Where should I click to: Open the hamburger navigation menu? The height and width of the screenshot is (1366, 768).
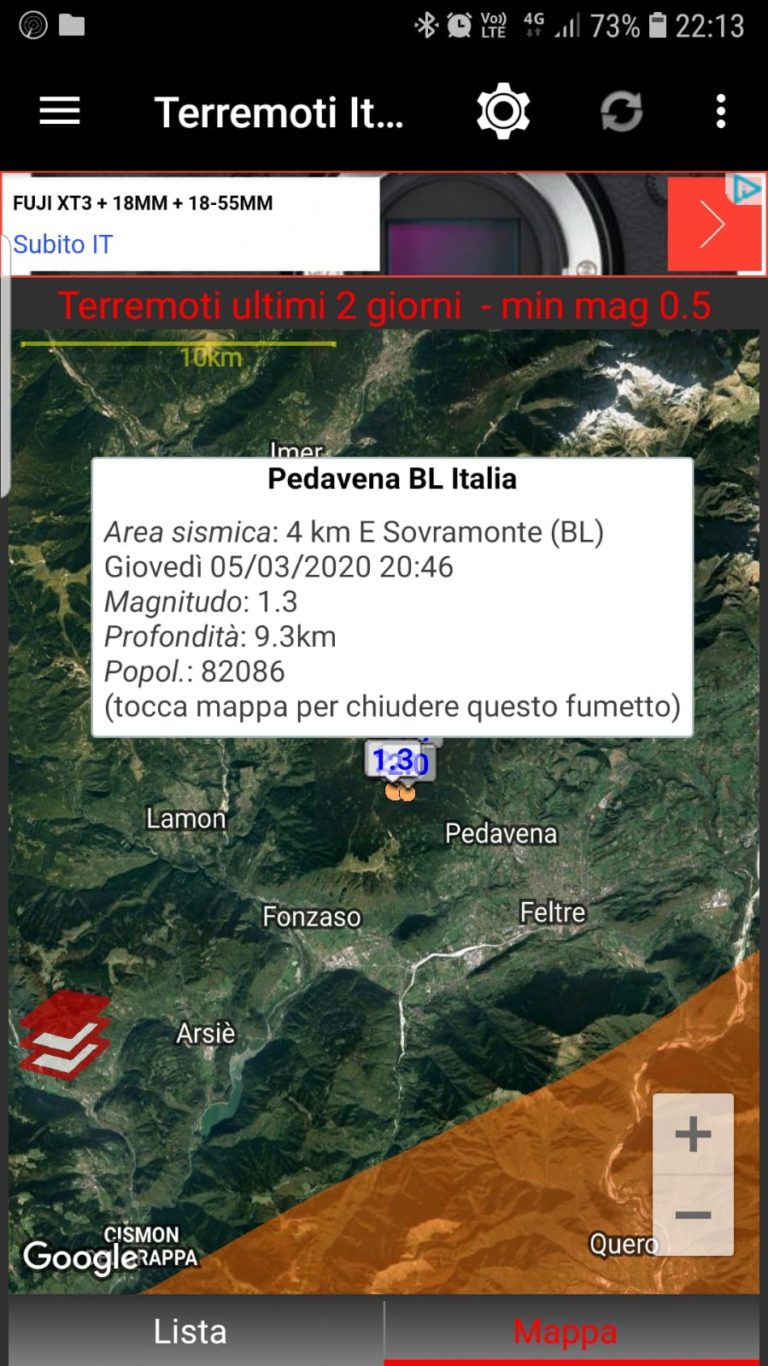click(x=59, y=111)
